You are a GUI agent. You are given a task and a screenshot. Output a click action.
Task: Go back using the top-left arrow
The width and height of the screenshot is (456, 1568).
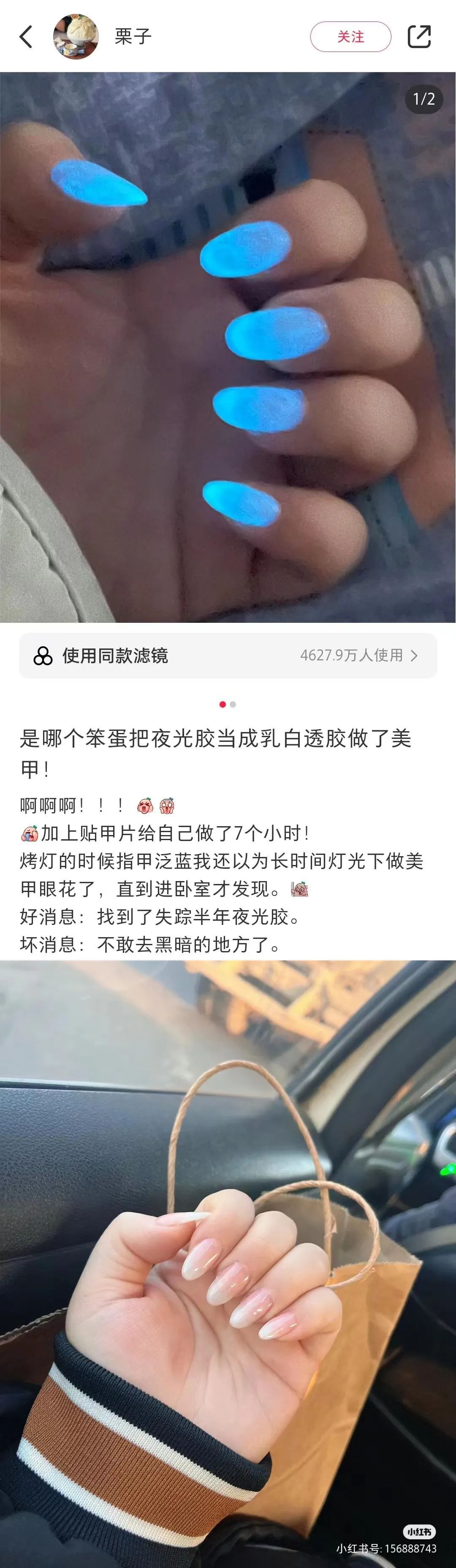click(x=26, y=37)
